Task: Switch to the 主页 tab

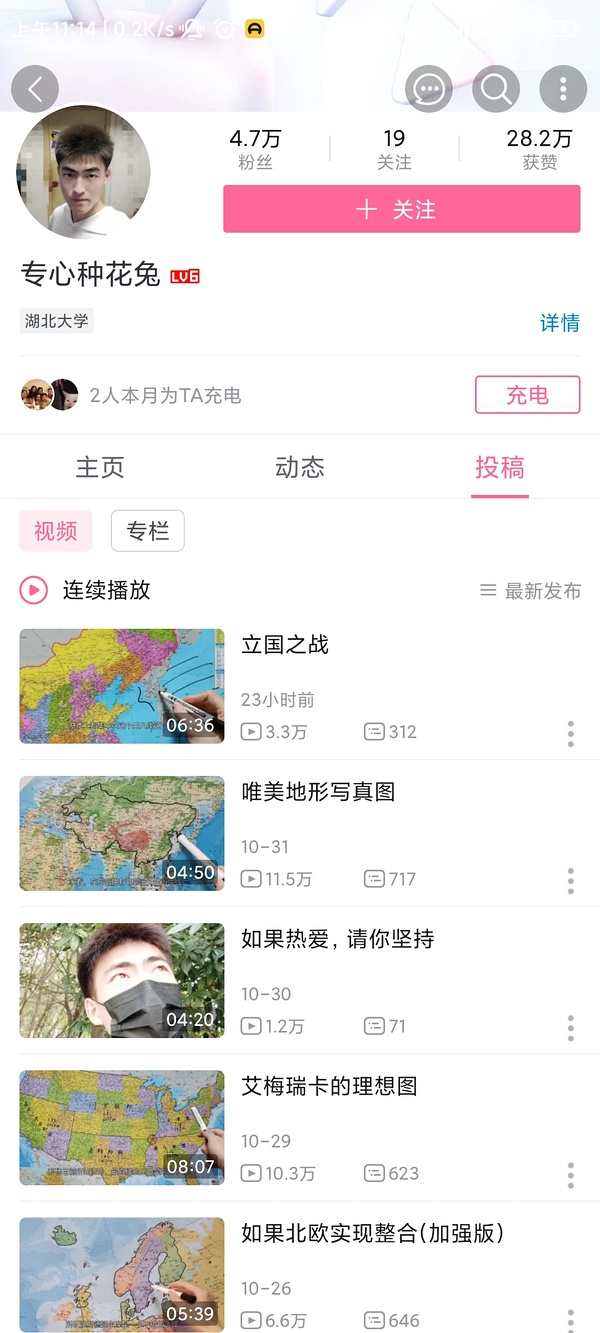Action: (100, 467)
